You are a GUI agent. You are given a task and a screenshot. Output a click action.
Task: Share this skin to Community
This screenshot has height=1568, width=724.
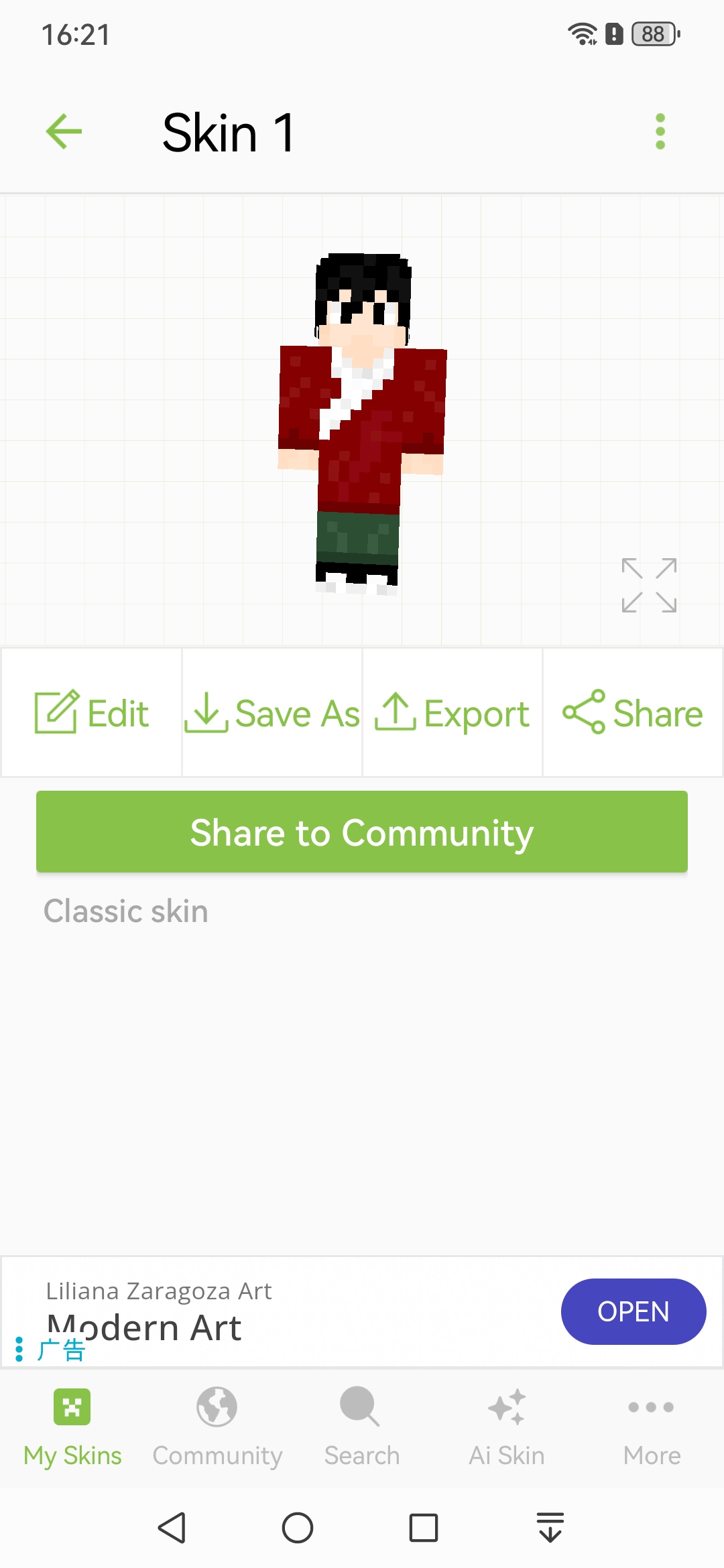362,832
